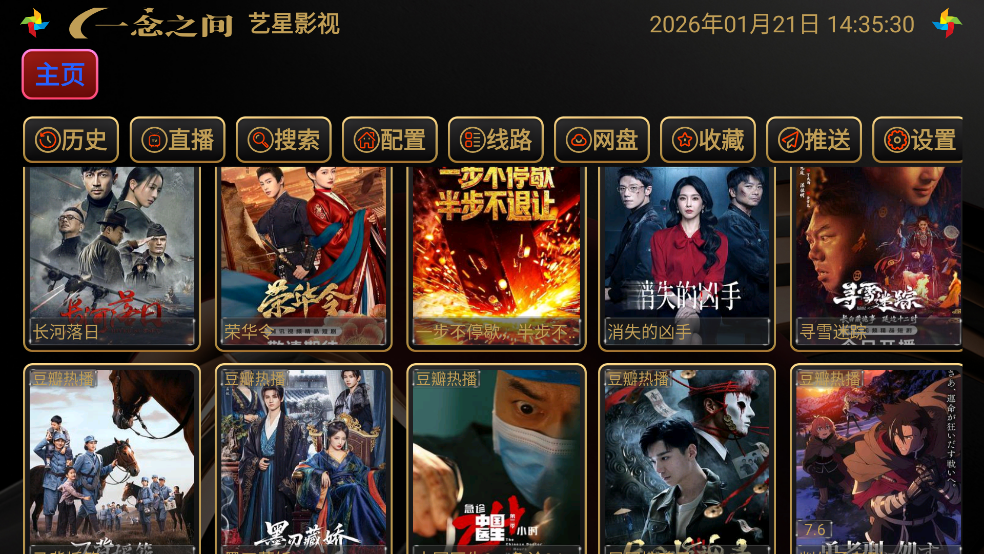Open the 推送 push option

[813, 140]
